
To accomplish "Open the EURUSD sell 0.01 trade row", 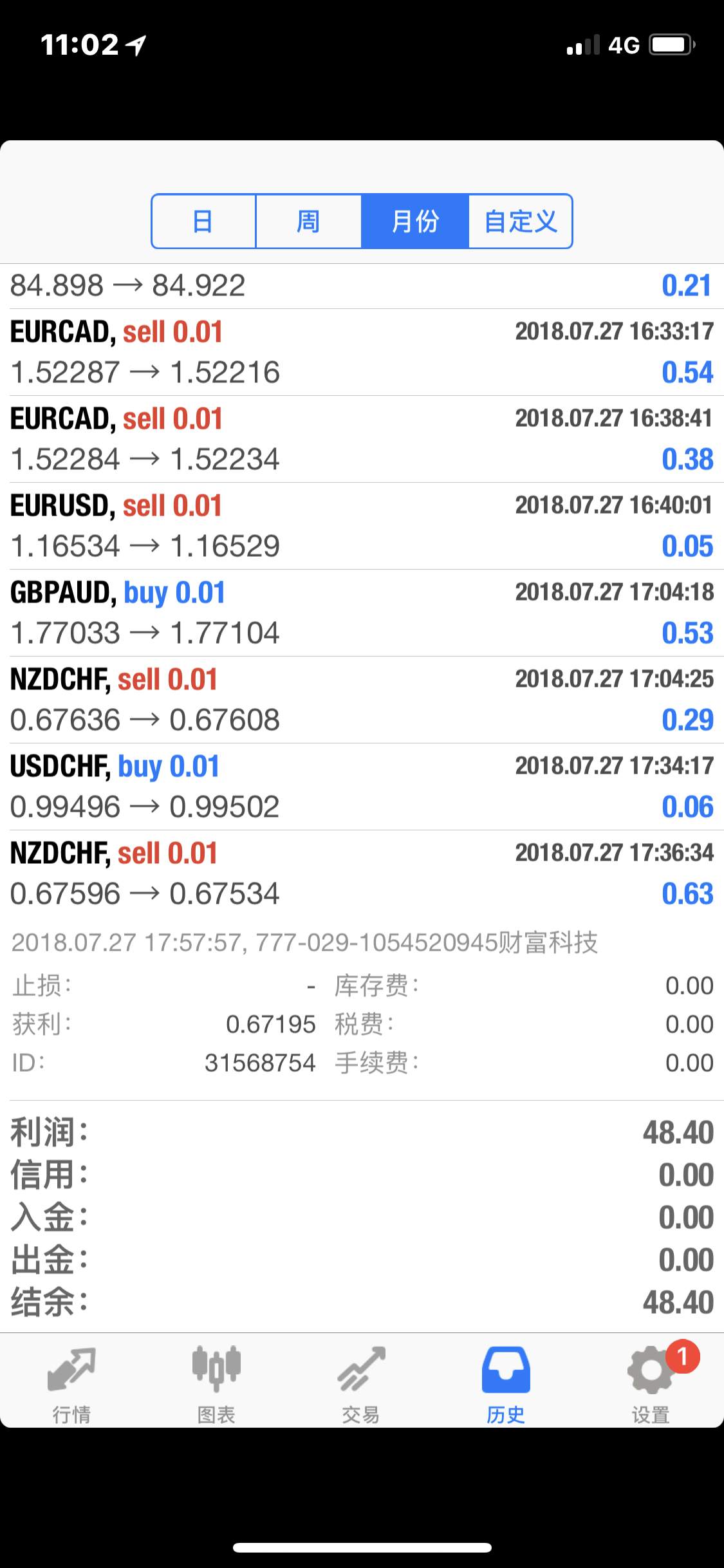I will click(x=362, y=526).
